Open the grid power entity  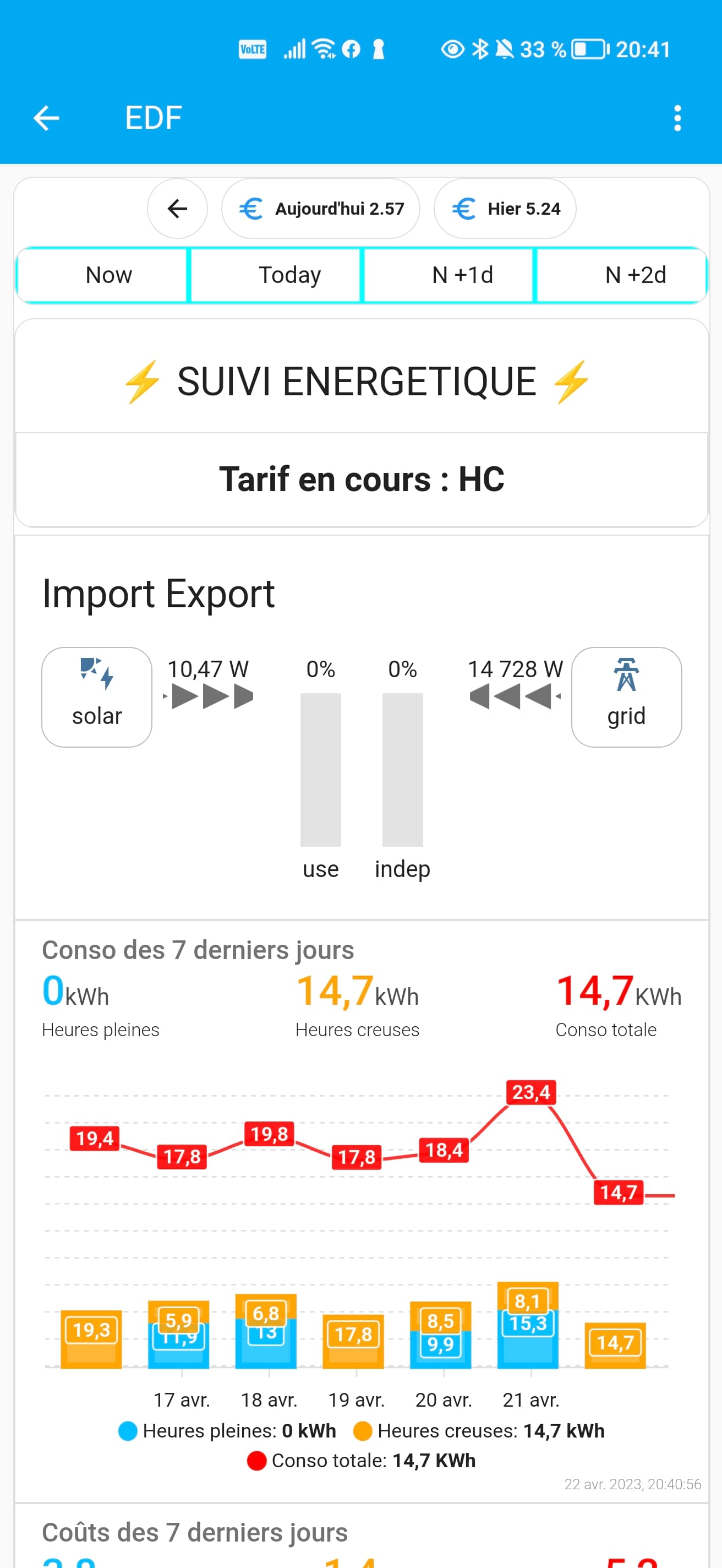coord(626,697)
